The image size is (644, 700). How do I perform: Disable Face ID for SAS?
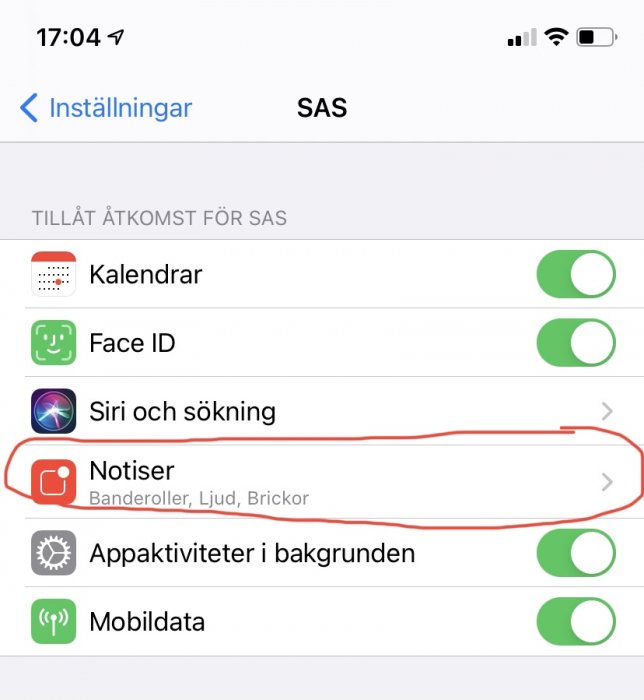576,343
